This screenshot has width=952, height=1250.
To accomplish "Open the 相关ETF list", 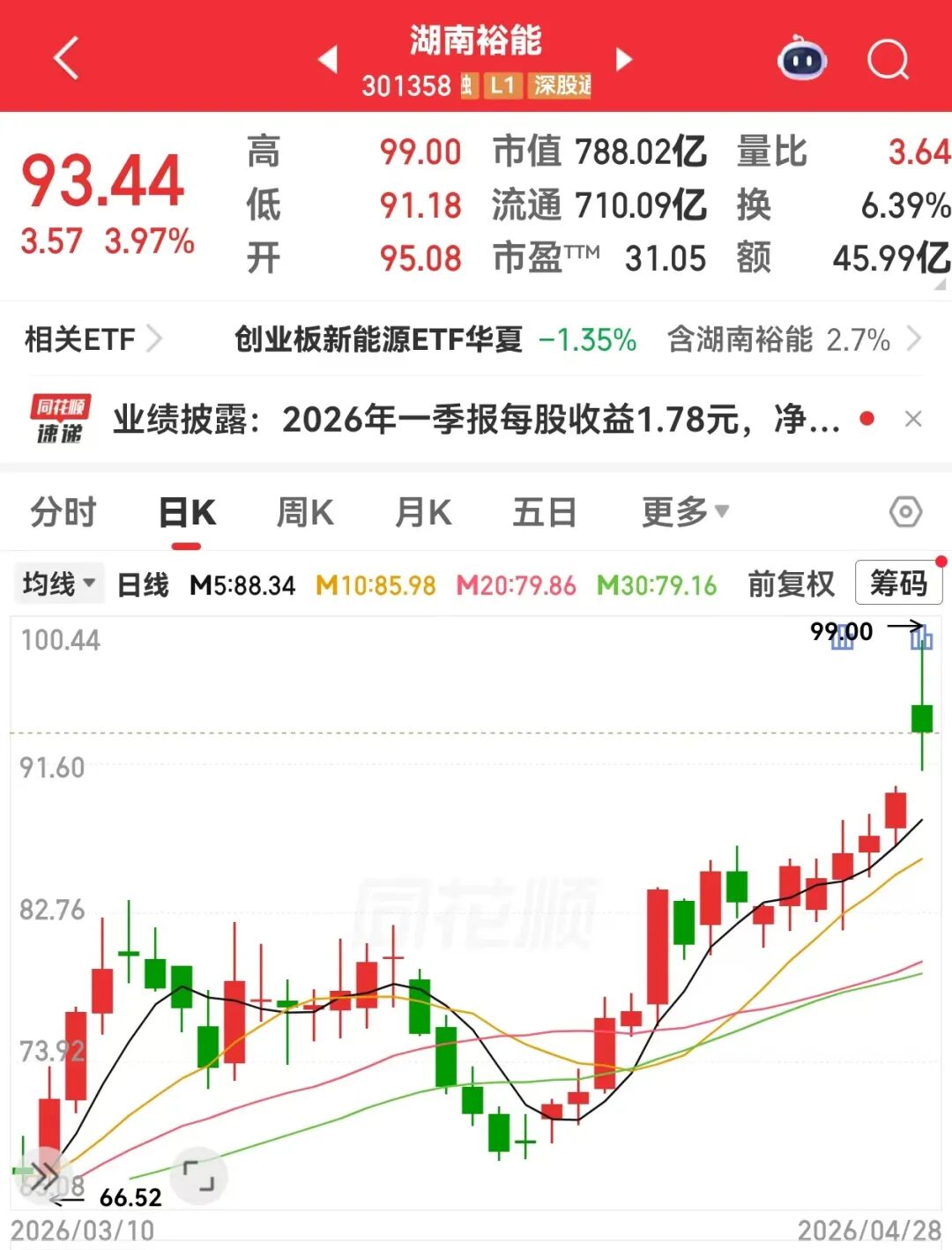I will click(93, 339).
